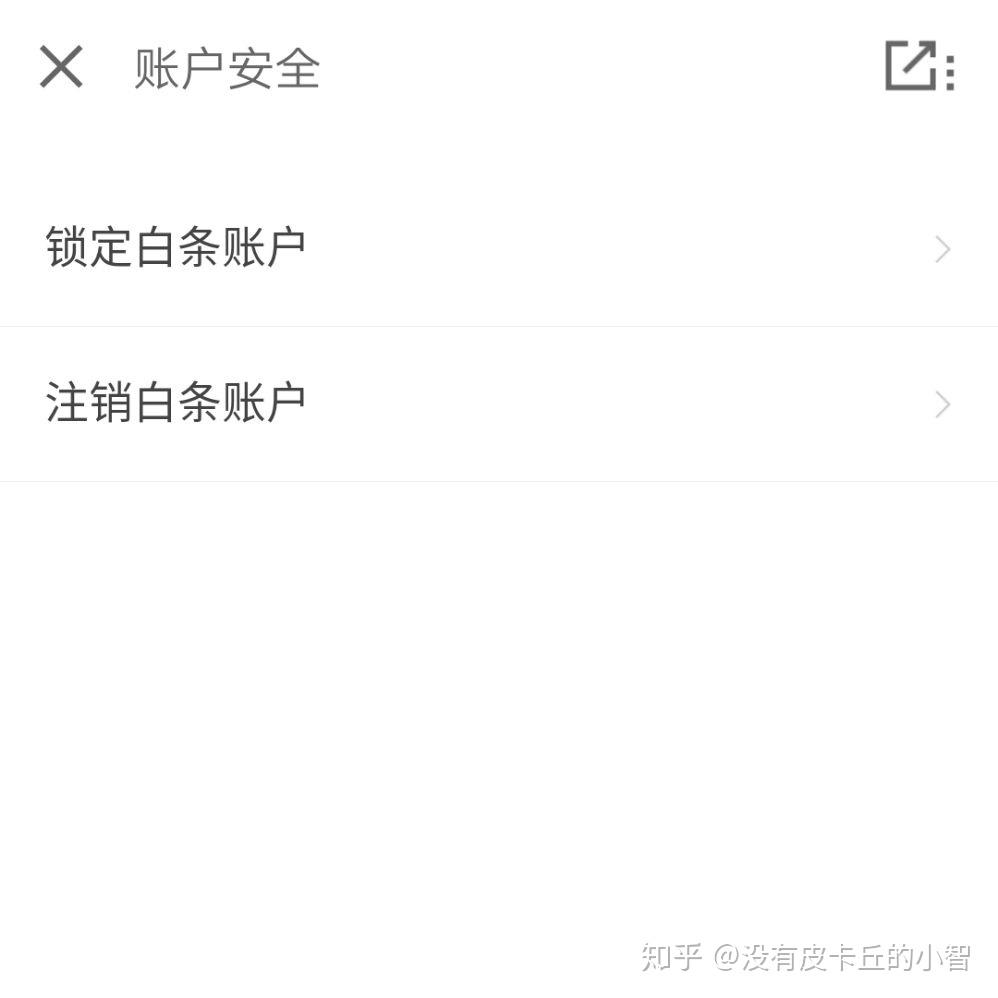Open the share and more options icon
This screenshot has height=998, width=998.
coord(919,67)
